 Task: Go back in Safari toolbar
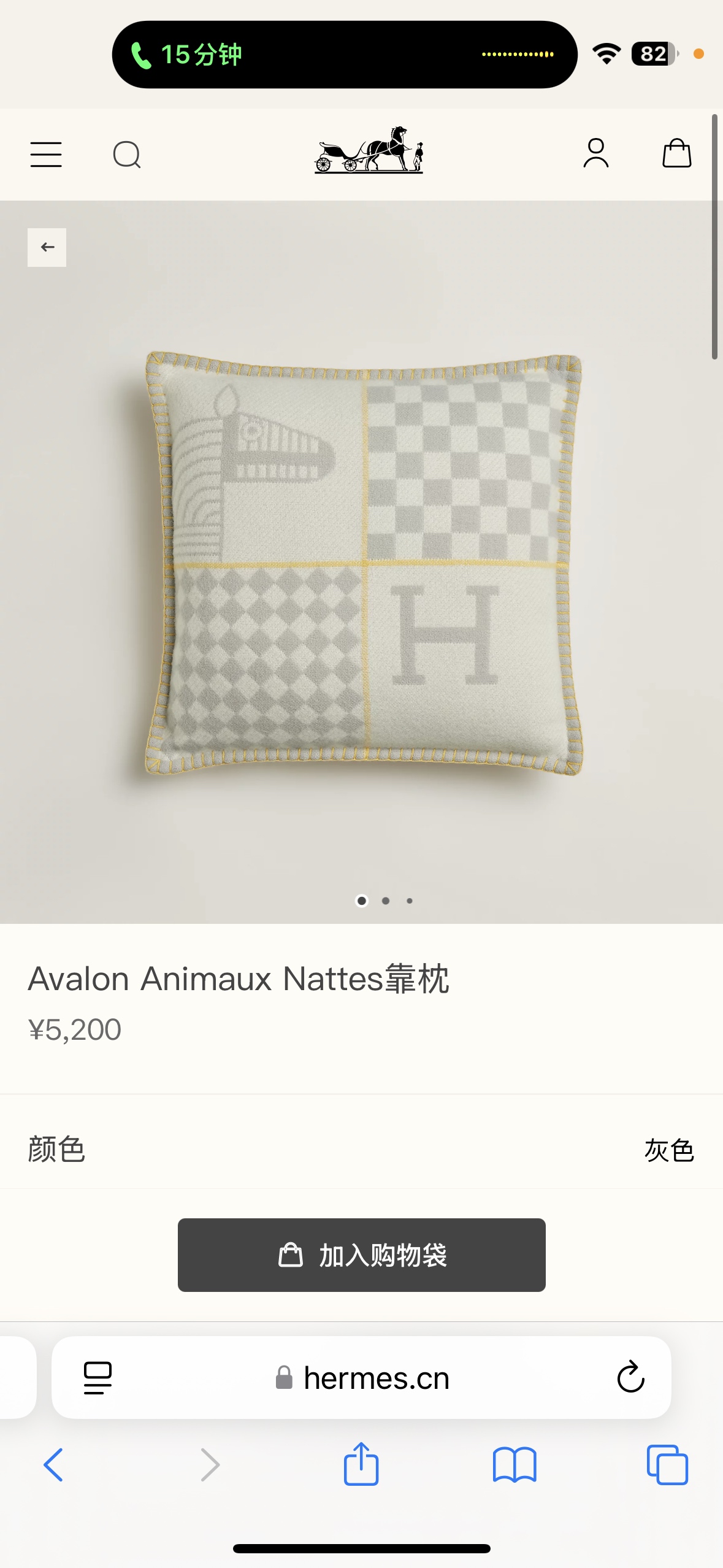(x=53, y=1465)
